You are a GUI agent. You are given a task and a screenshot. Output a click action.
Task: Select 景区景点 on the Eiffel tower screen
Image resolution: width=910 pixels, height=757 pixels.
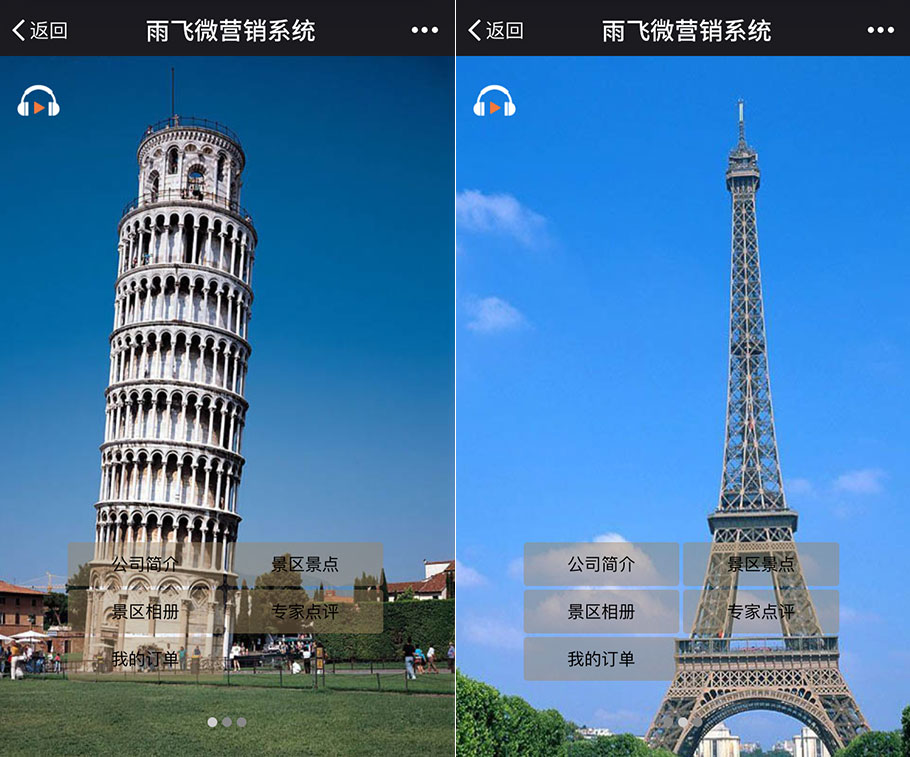(x=761, y=564)
